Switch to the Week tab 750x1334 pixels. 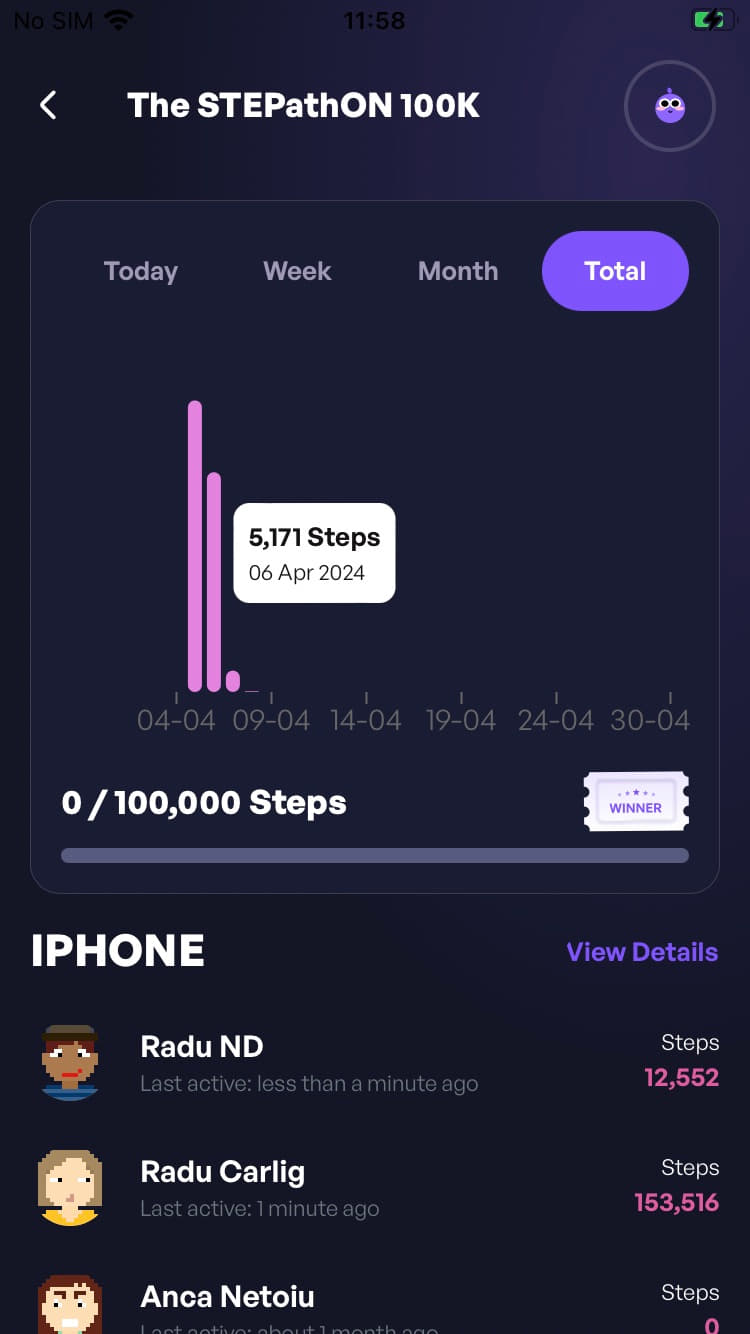point(297,271)
